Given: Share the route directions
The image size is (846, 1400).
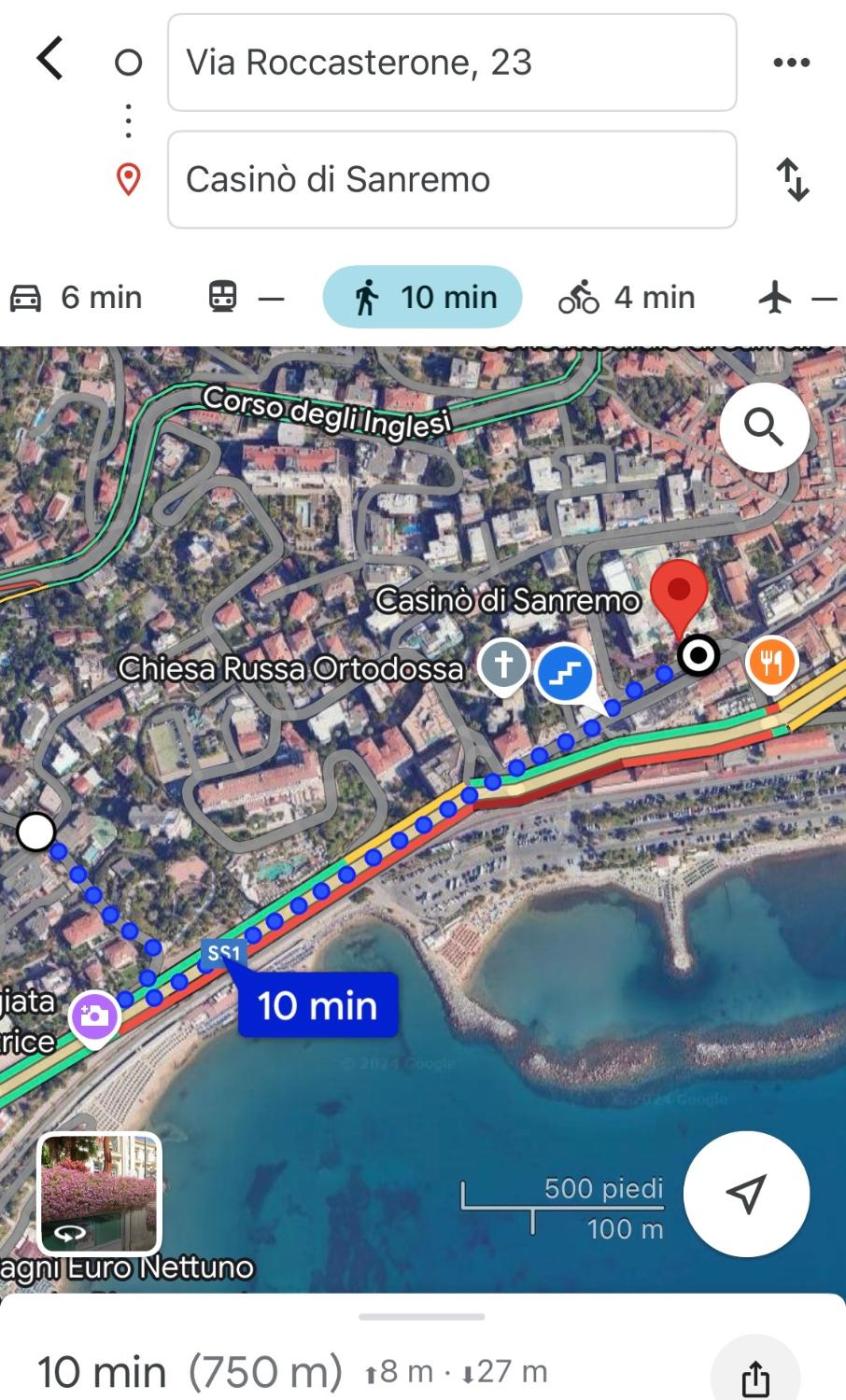Looking at the screenshot, I should click(x=755, y=1379).
